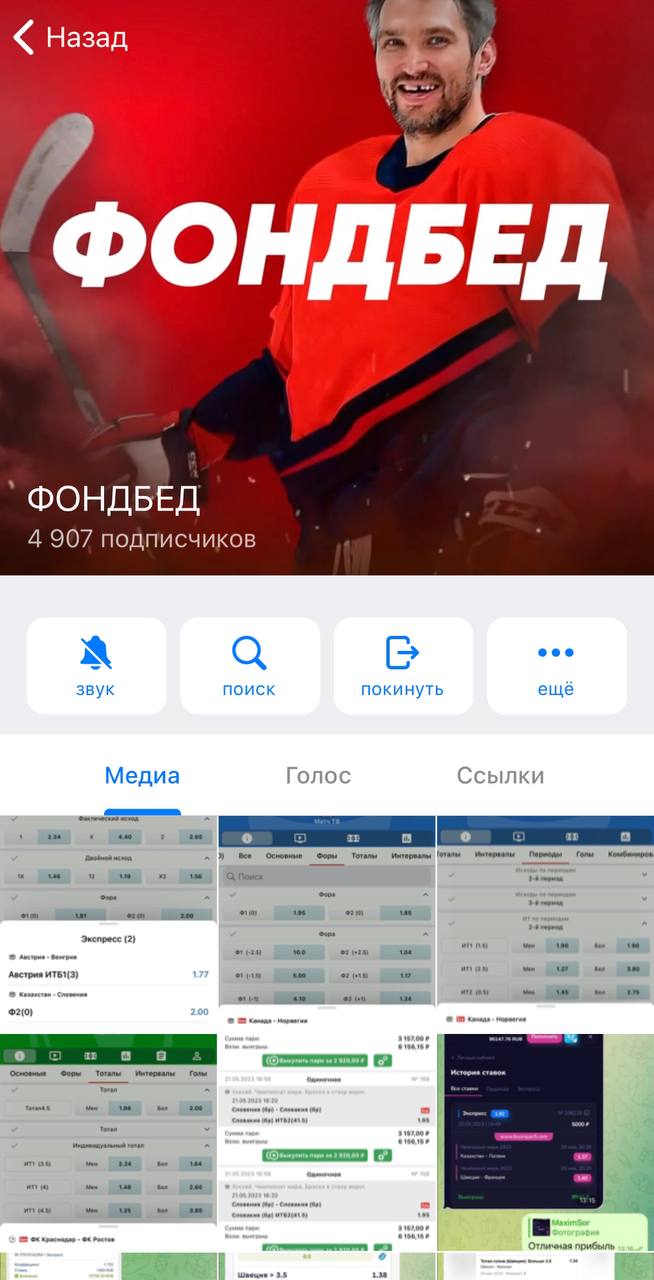
Task: Open the ещё more options menu
Action: click(x=556, y=666)
